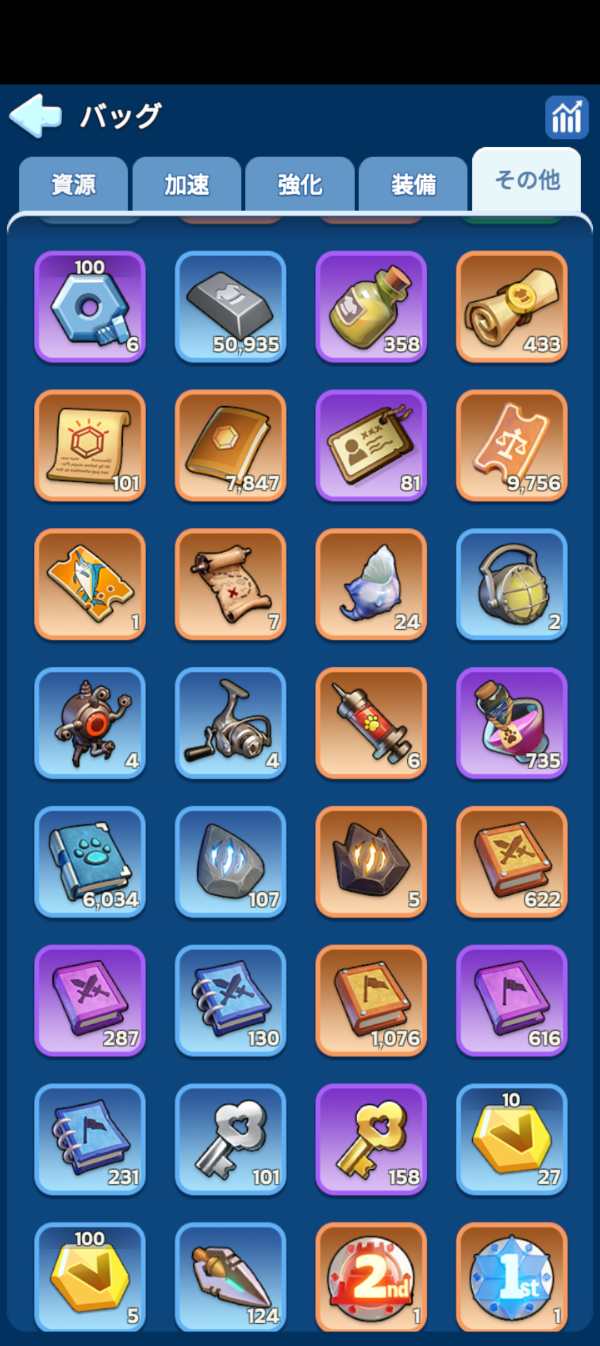Open the silver key item with 101

231,1139
